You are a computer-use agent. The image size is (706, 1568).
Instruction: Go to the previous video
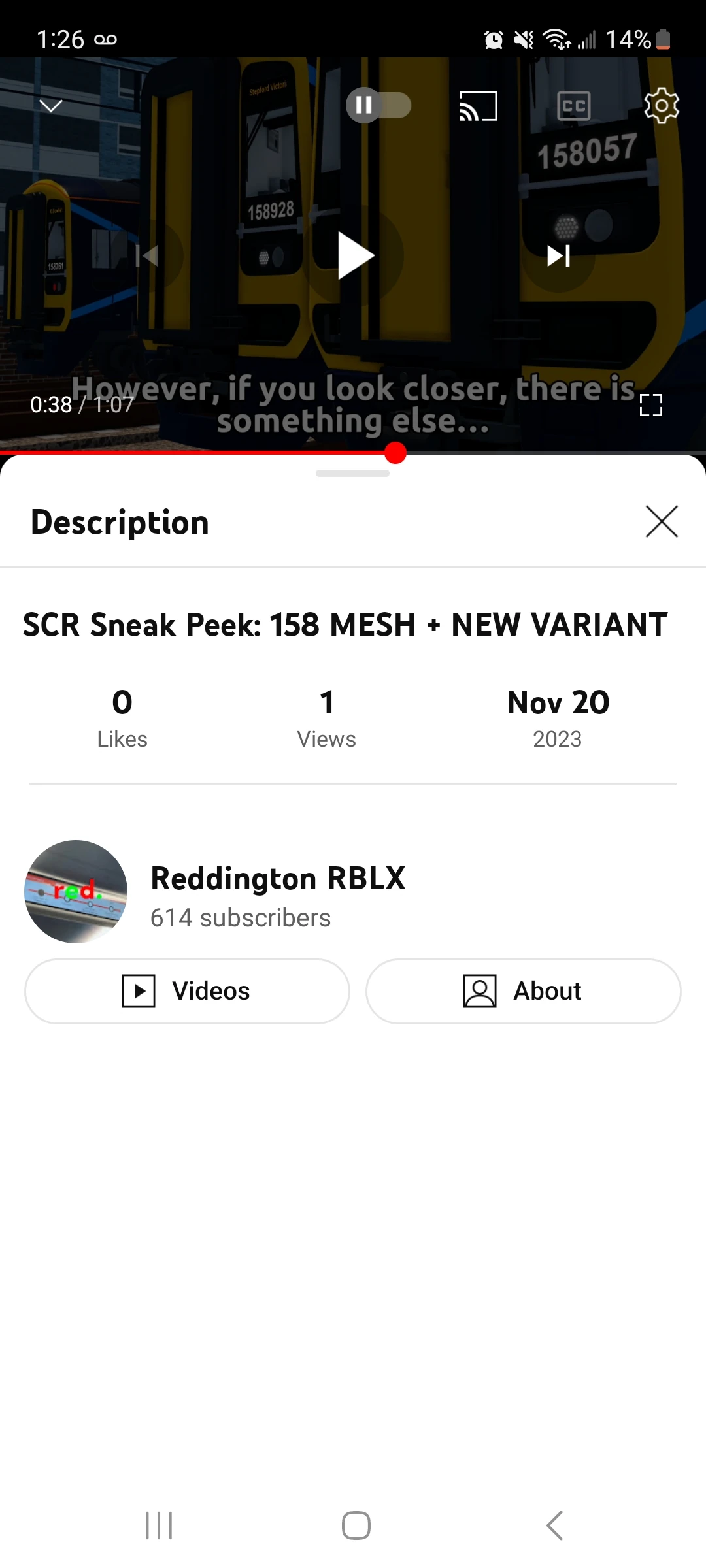pyautogui.click(x=148, y=255)
